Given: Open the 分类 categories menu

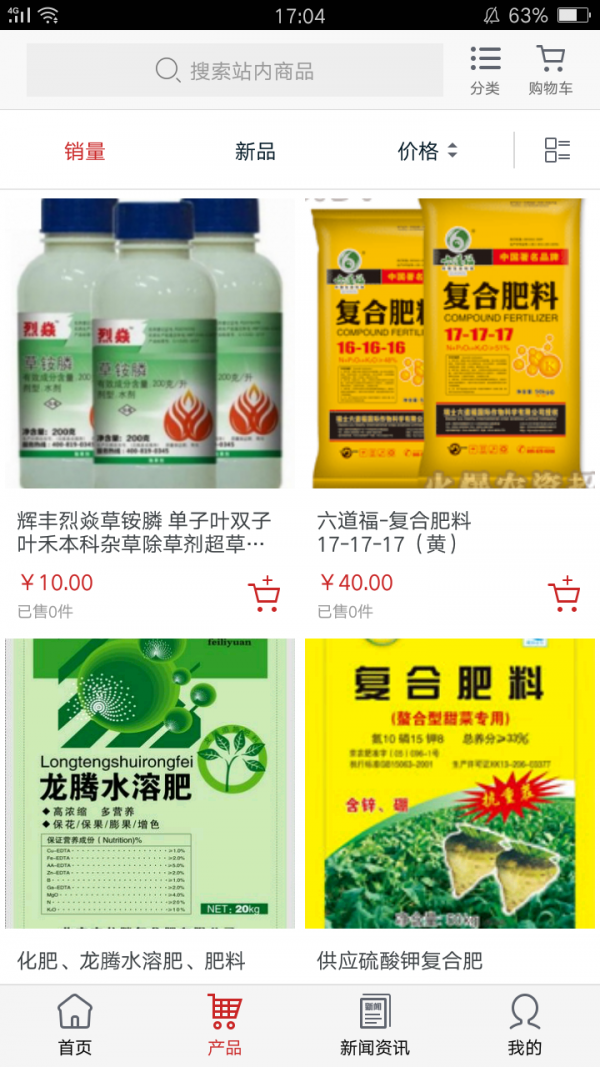Looking at the screenshot, I should [485, 70].
